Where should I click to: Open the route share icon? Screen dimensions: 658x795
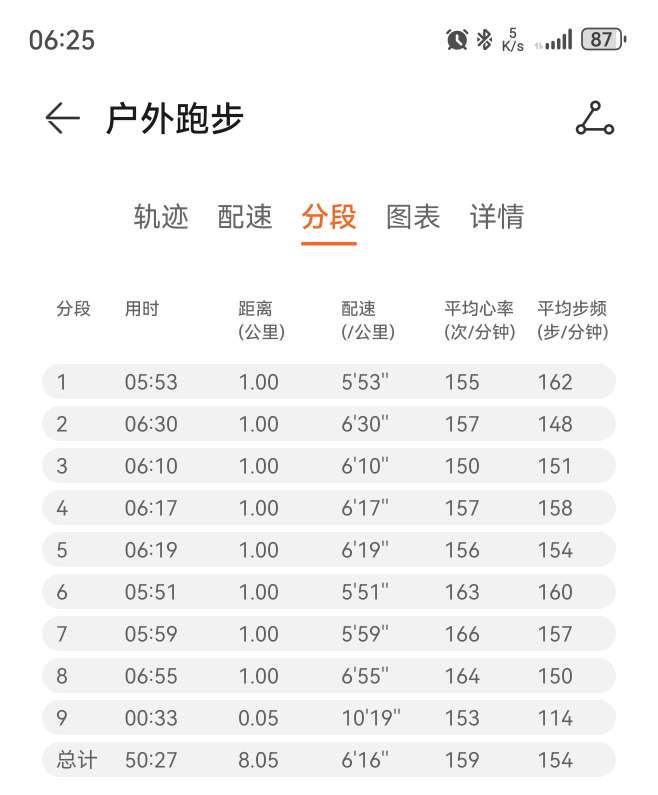coord(594,119)
